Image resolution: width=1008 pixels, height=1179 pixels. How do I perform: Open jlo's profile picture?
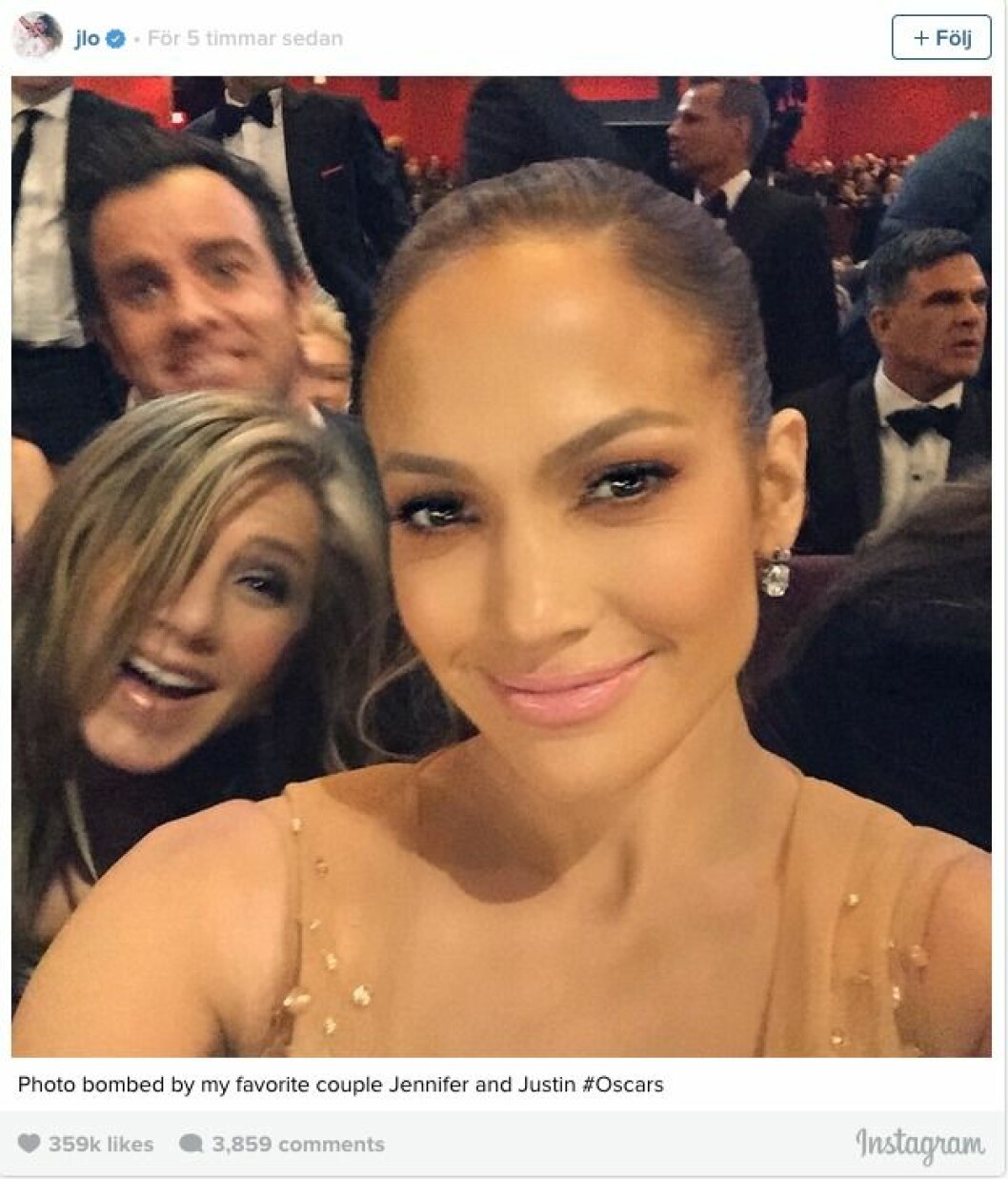pos(36,37)
